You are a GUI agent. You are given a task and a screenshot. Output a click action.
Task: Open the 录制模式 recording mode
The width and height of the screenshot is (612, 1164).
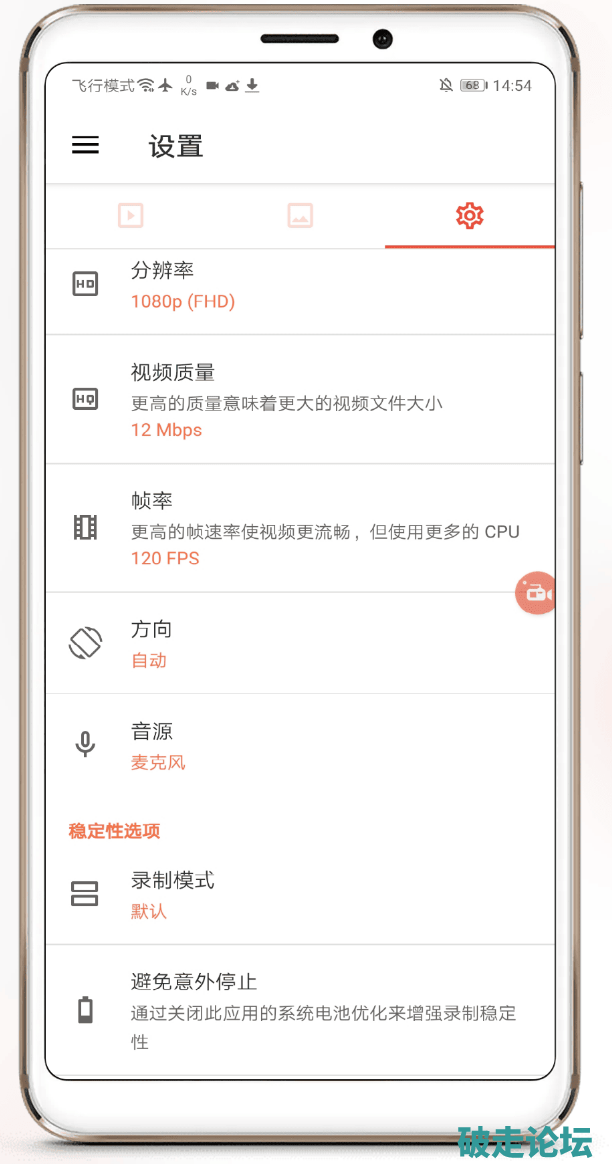pos(300,894)
